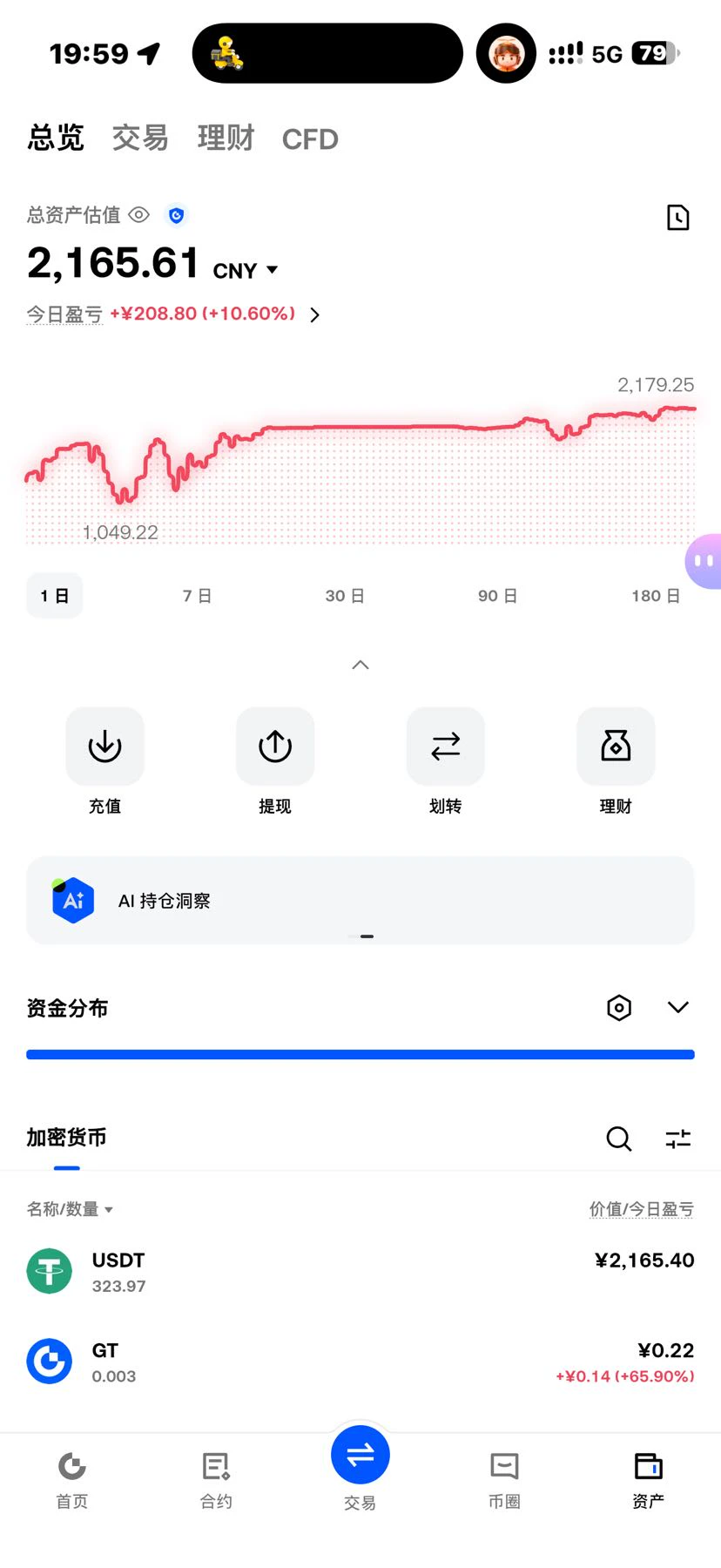Select the 7 日 chart range
This screenshot has height=1568, width=721.
197,596
